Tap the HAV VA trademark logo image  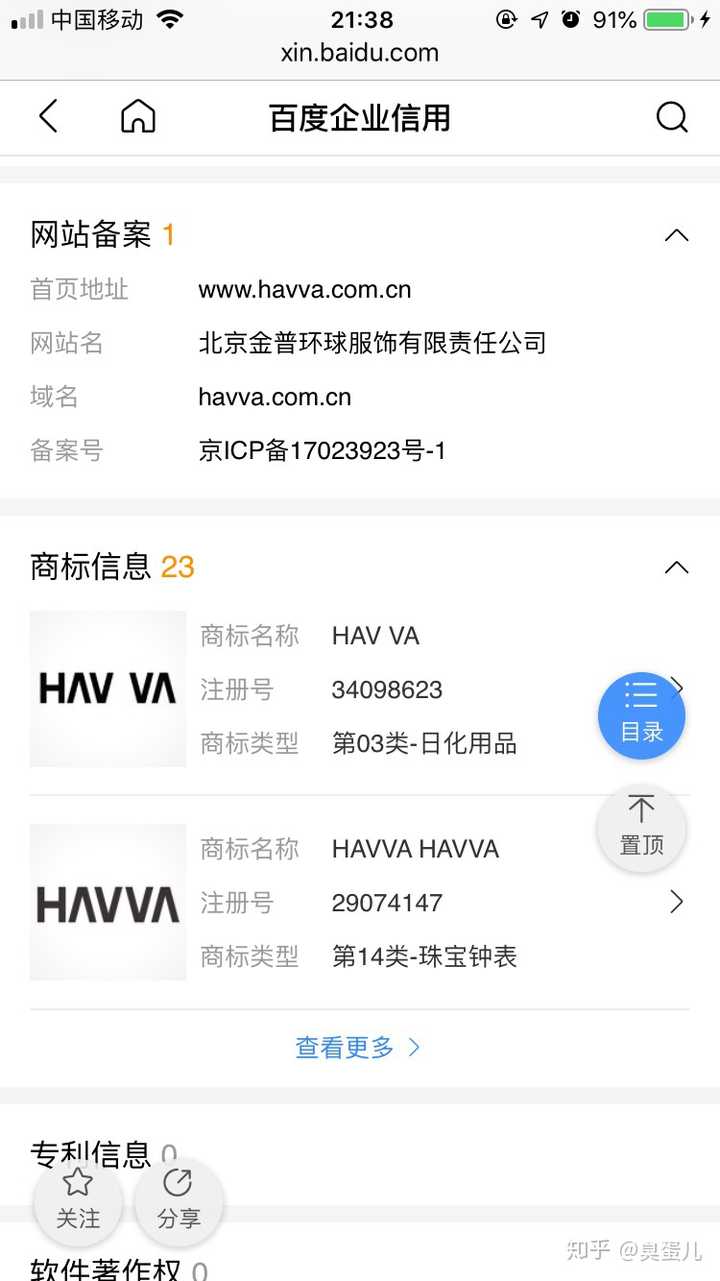pyautogui.click(x=107, y=689)
